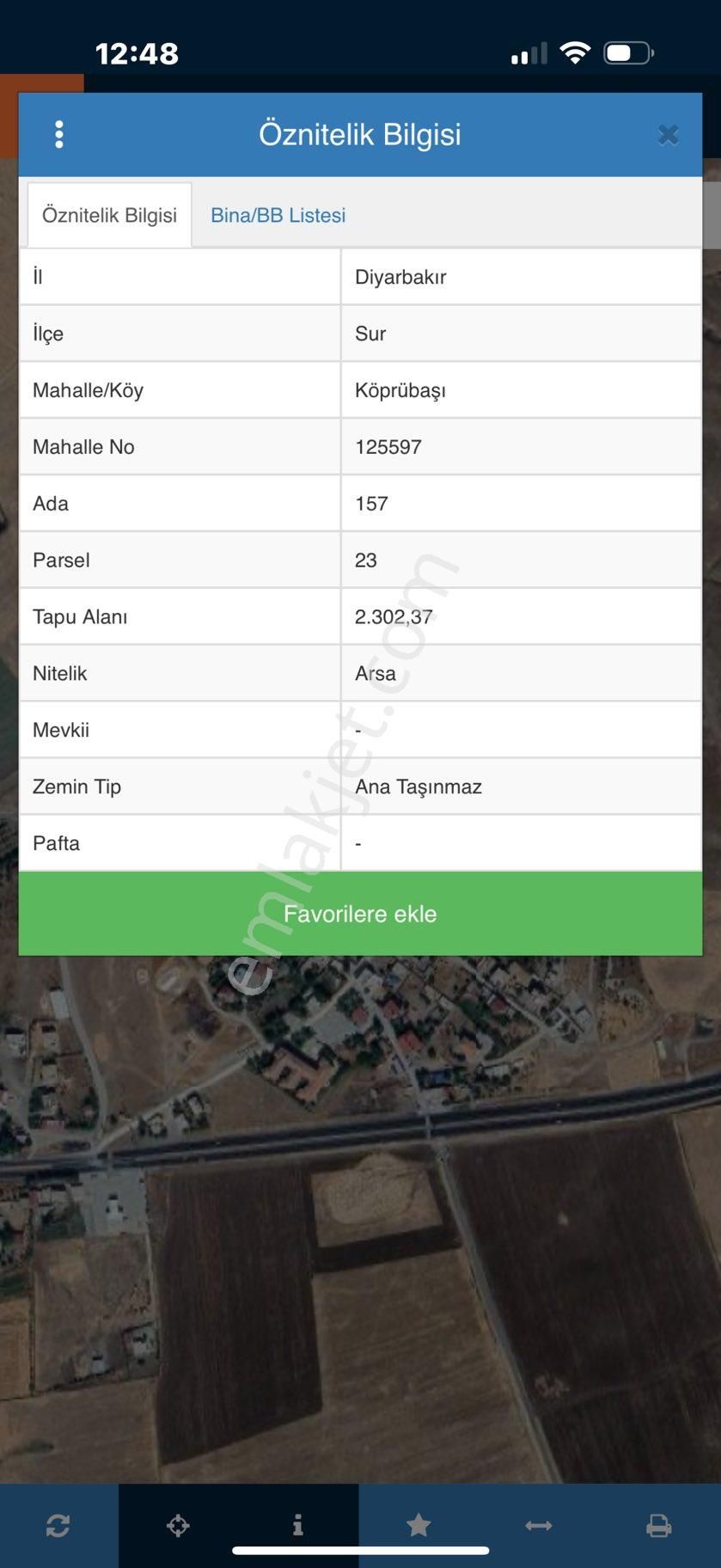The height and width of the screenshot is (1568, 721).
Task: Switch to the Bina/BB Listesi tab
Action: (278, 215)
